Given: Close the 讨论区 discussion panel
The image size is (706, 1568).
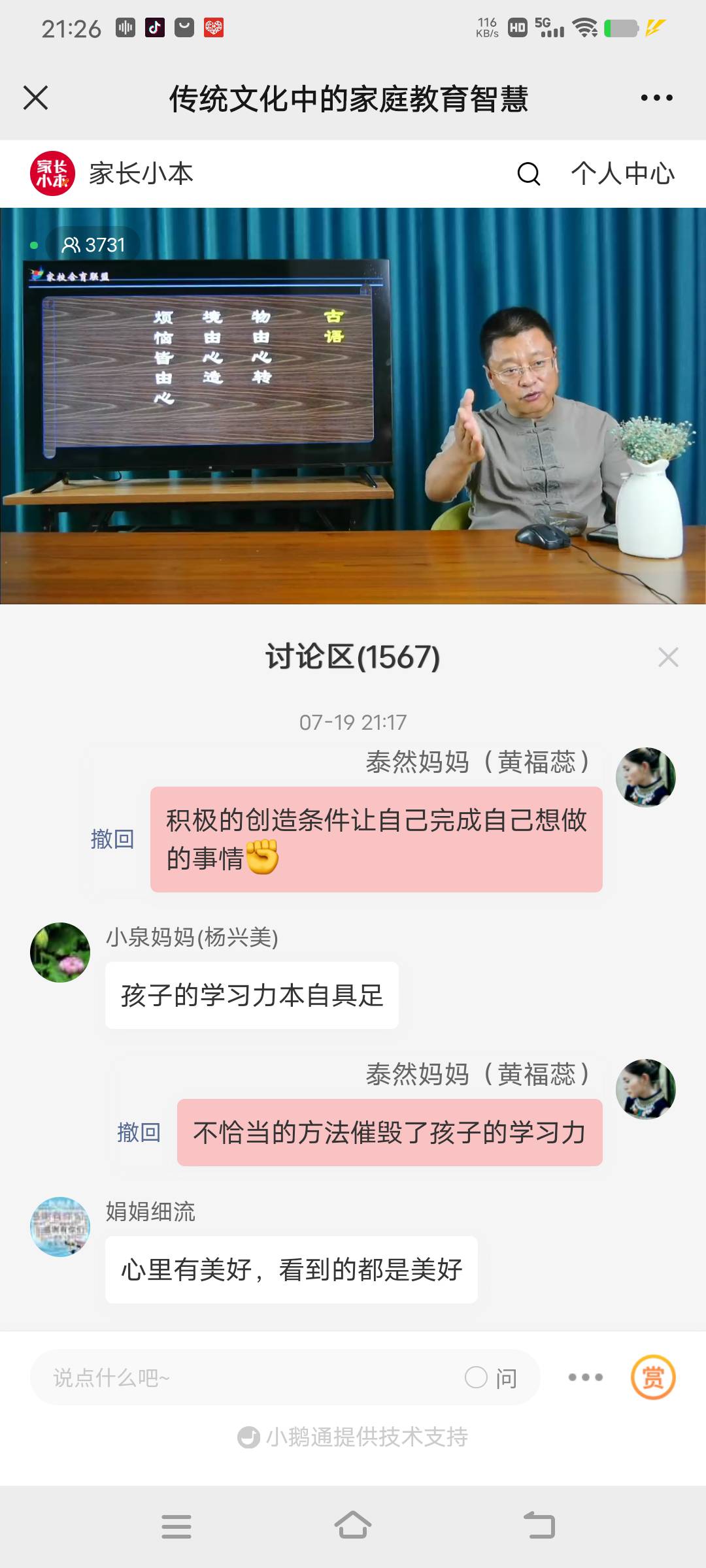Looking at the screenshot, I should (668, 657).
